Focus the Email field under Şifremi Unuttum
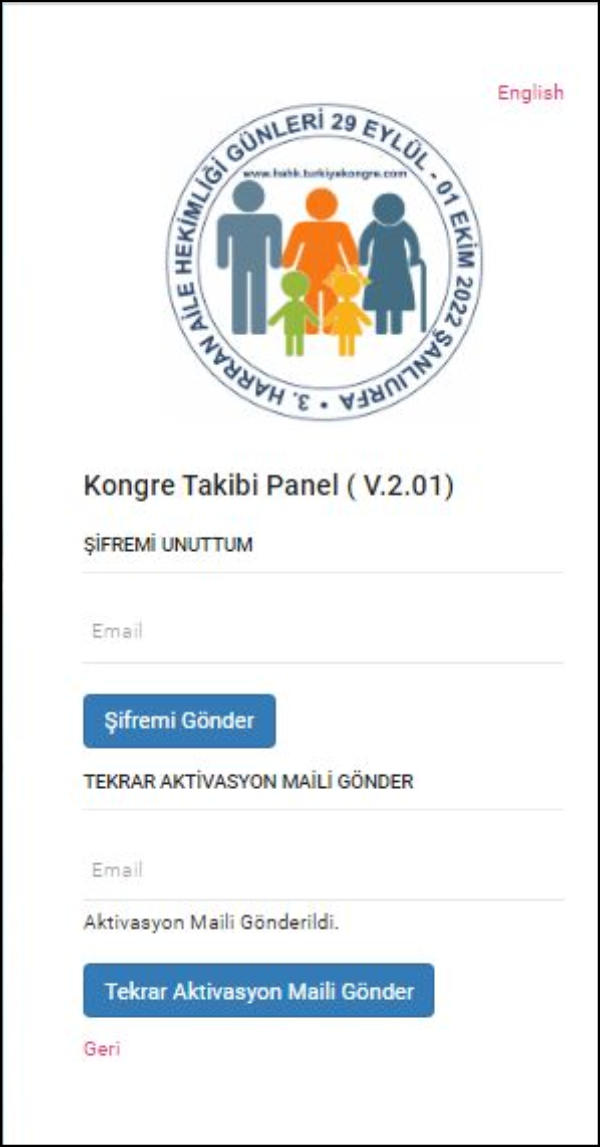Image resolution: width=600 pixels, height=1147 pixels. [322, 632]
